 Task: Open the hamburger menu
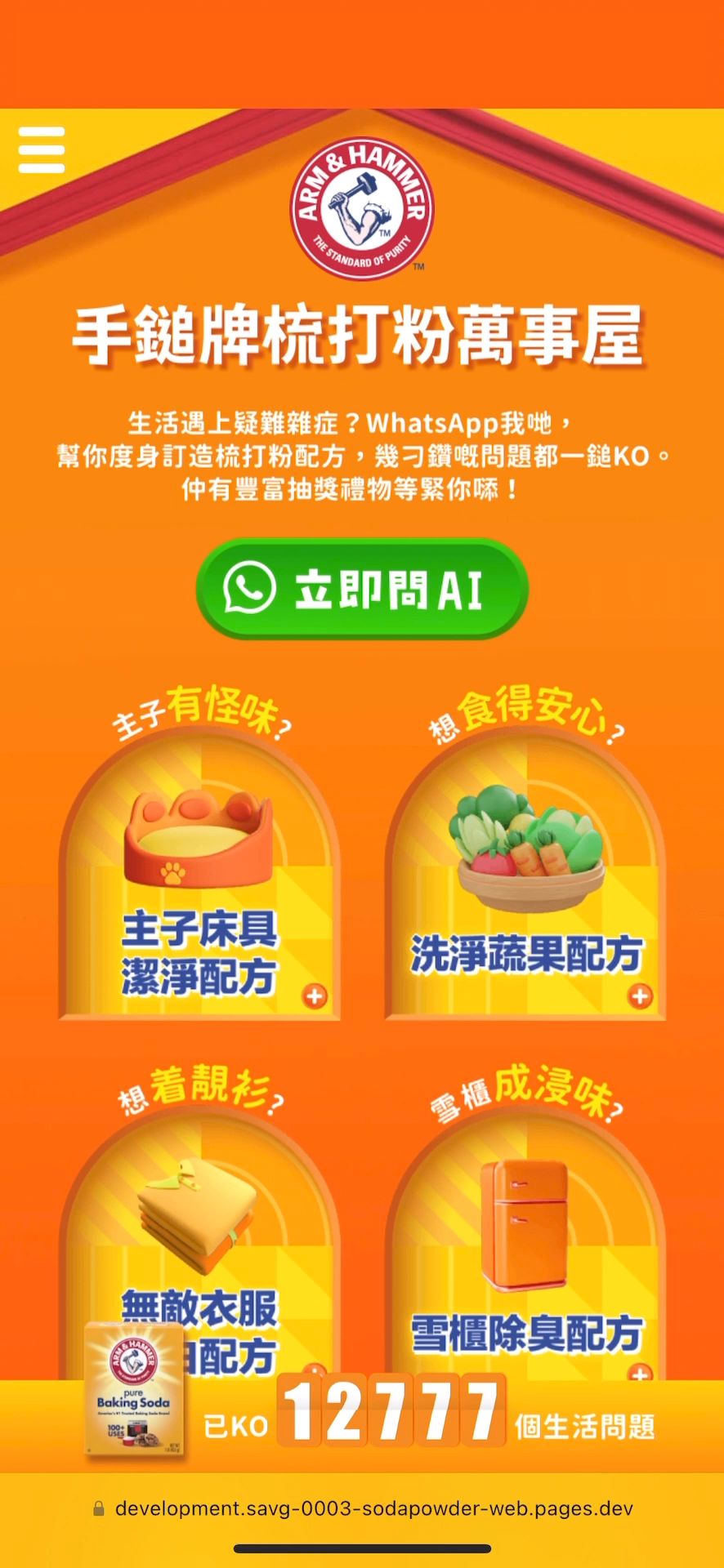[41, 149]
